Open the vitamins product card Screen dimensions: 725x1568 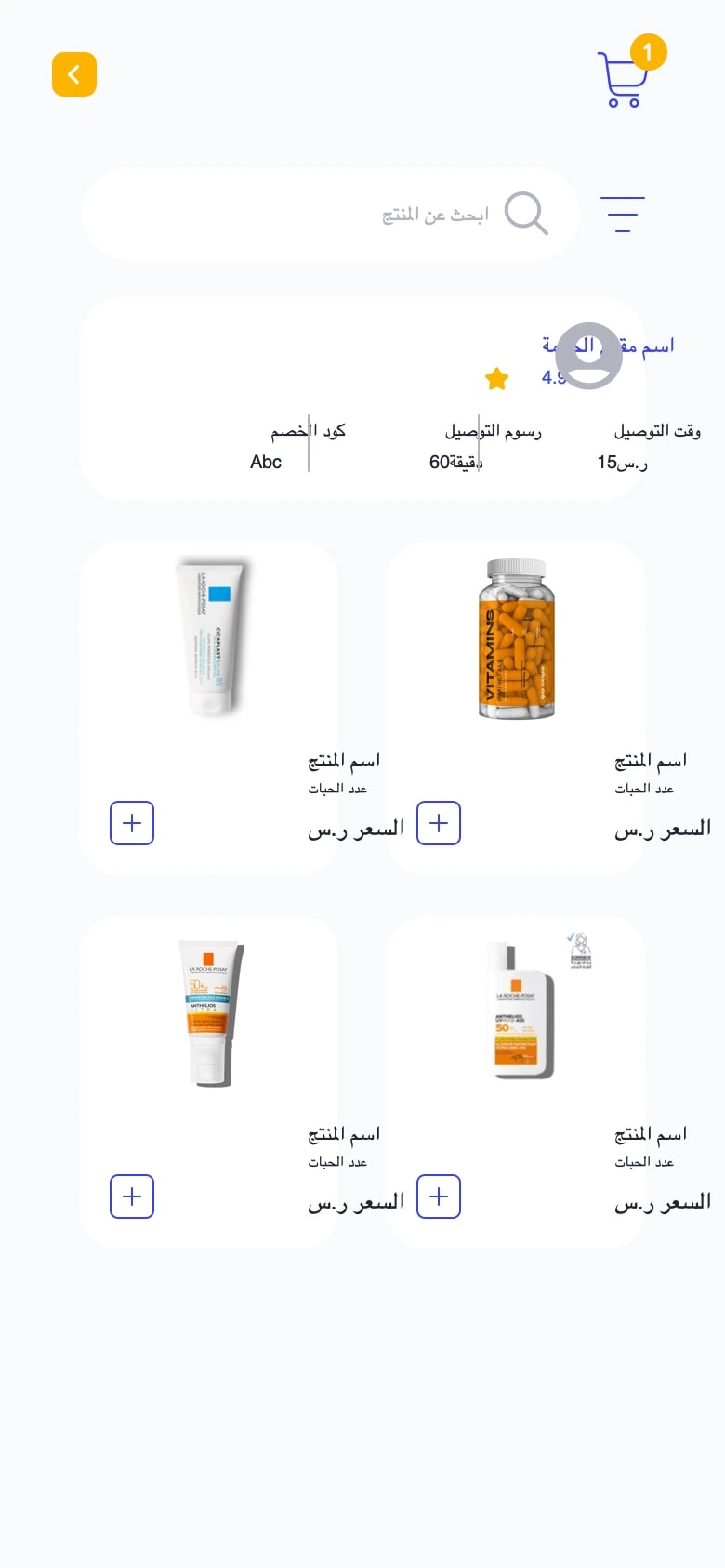pos(516,709)
